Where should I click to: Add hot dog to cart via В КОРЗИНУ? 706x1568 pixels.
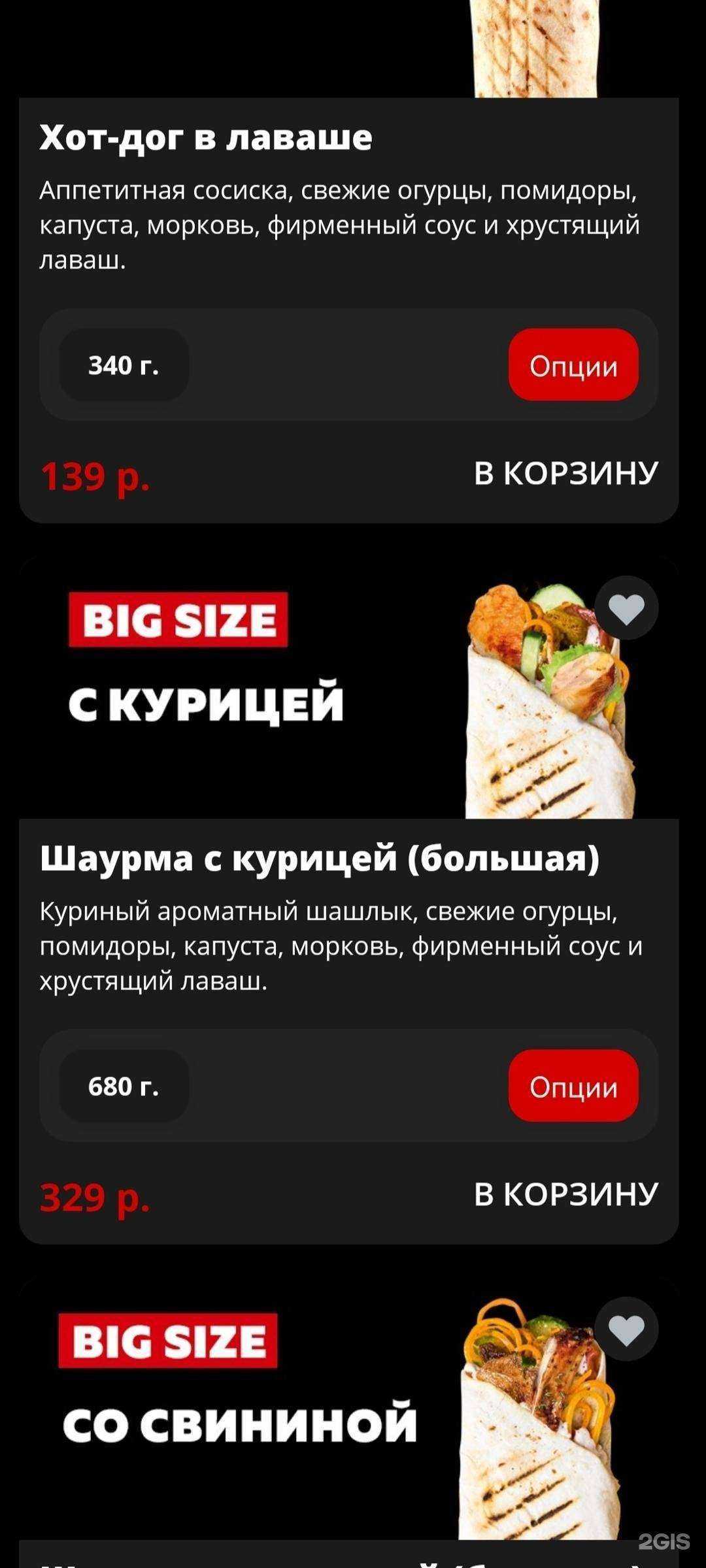tap(566, 472)
